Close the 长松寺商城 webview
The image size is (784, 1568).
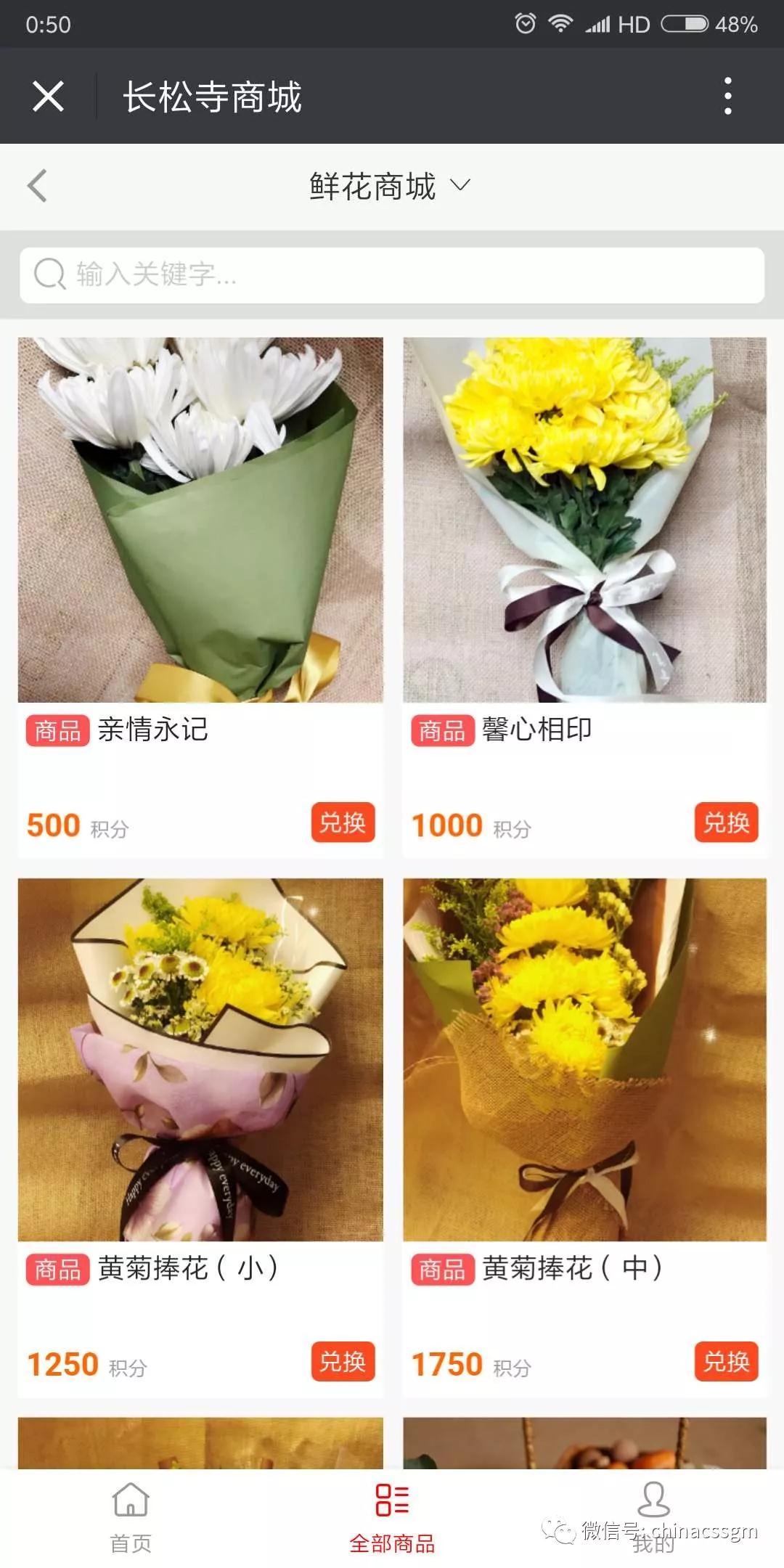[x=48, y=97]
